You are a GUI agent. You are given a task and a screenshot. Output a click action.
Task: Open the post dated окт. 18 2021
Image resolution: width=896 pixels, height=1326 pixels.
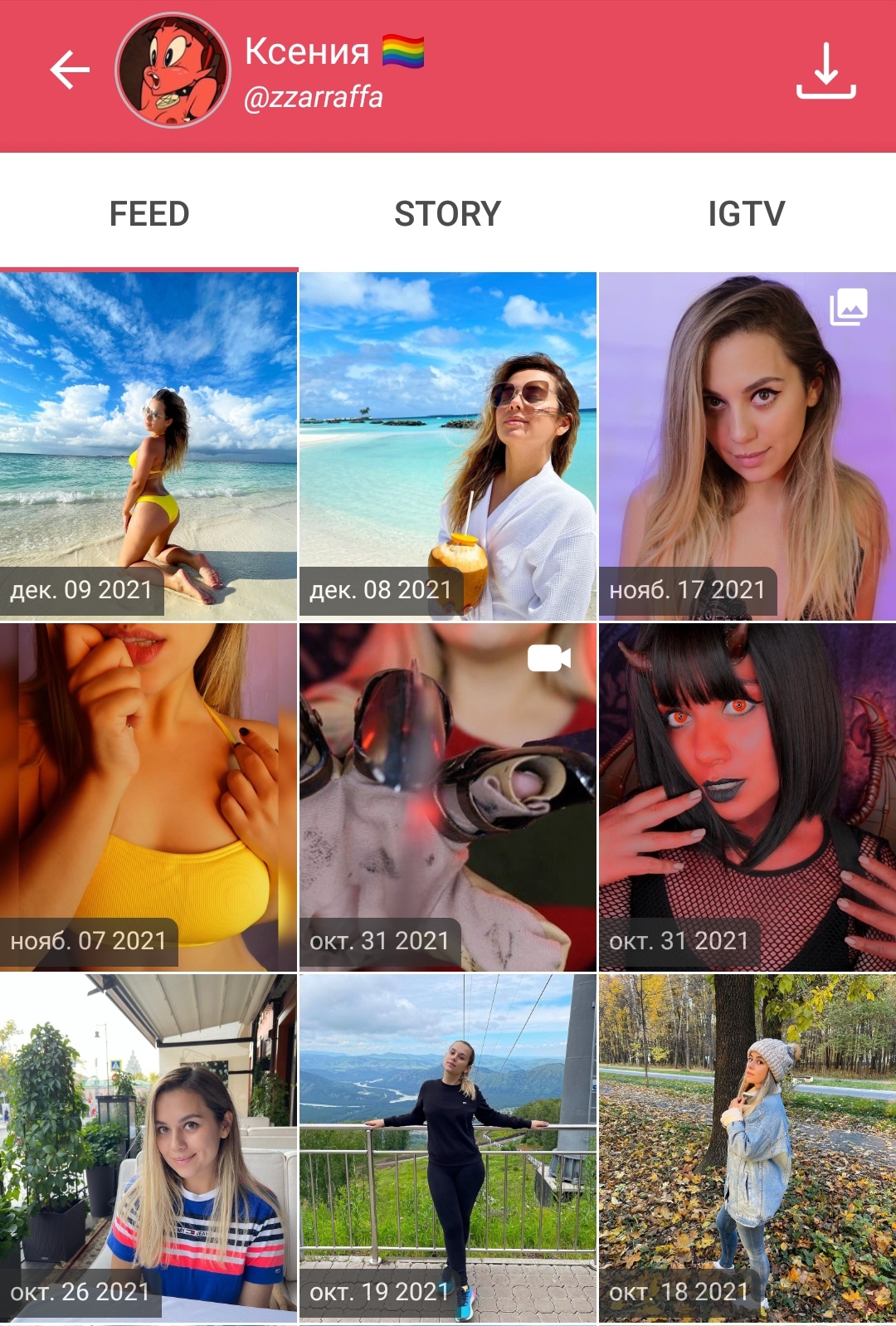pos(747,1148)
